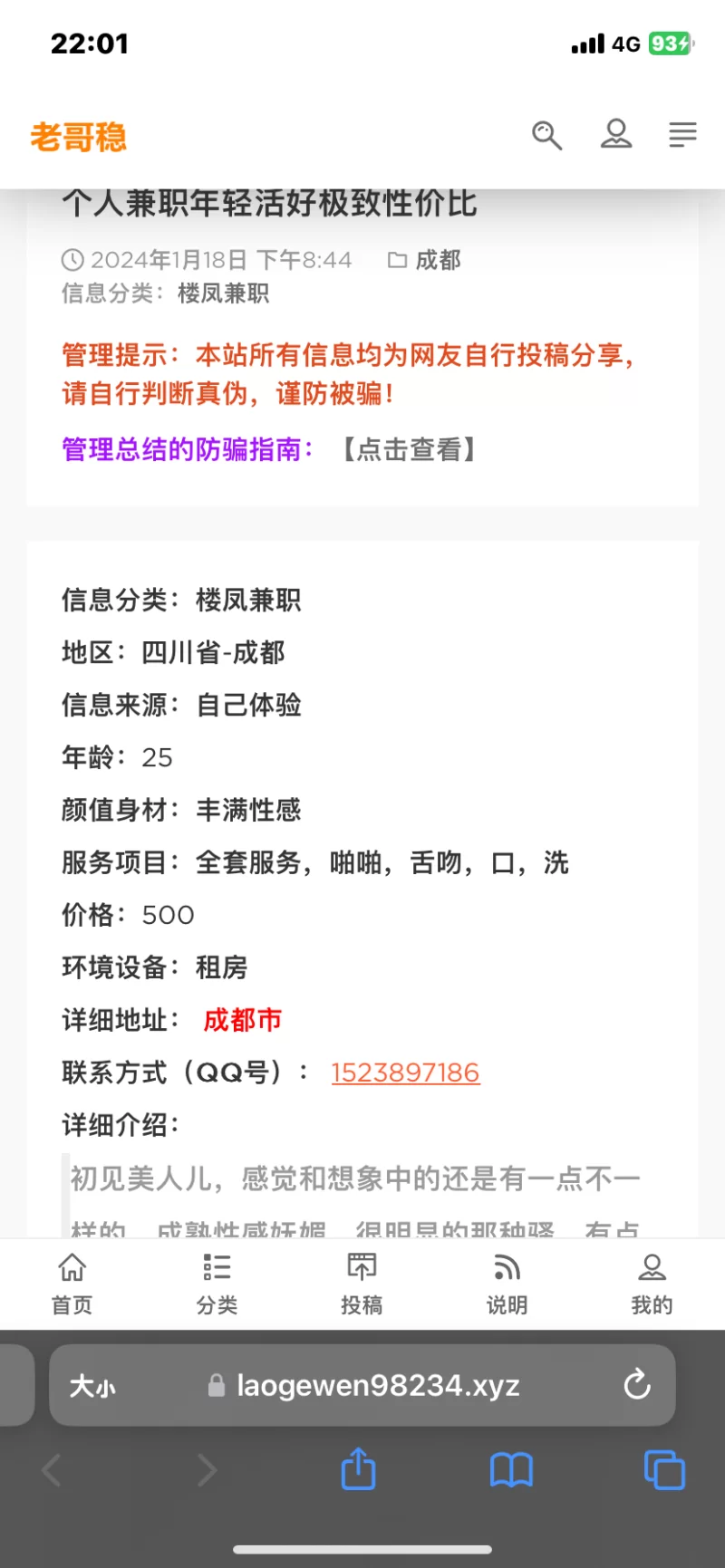Open the 大小 text size menu

pyautogui.click(x=92, y=1385)
